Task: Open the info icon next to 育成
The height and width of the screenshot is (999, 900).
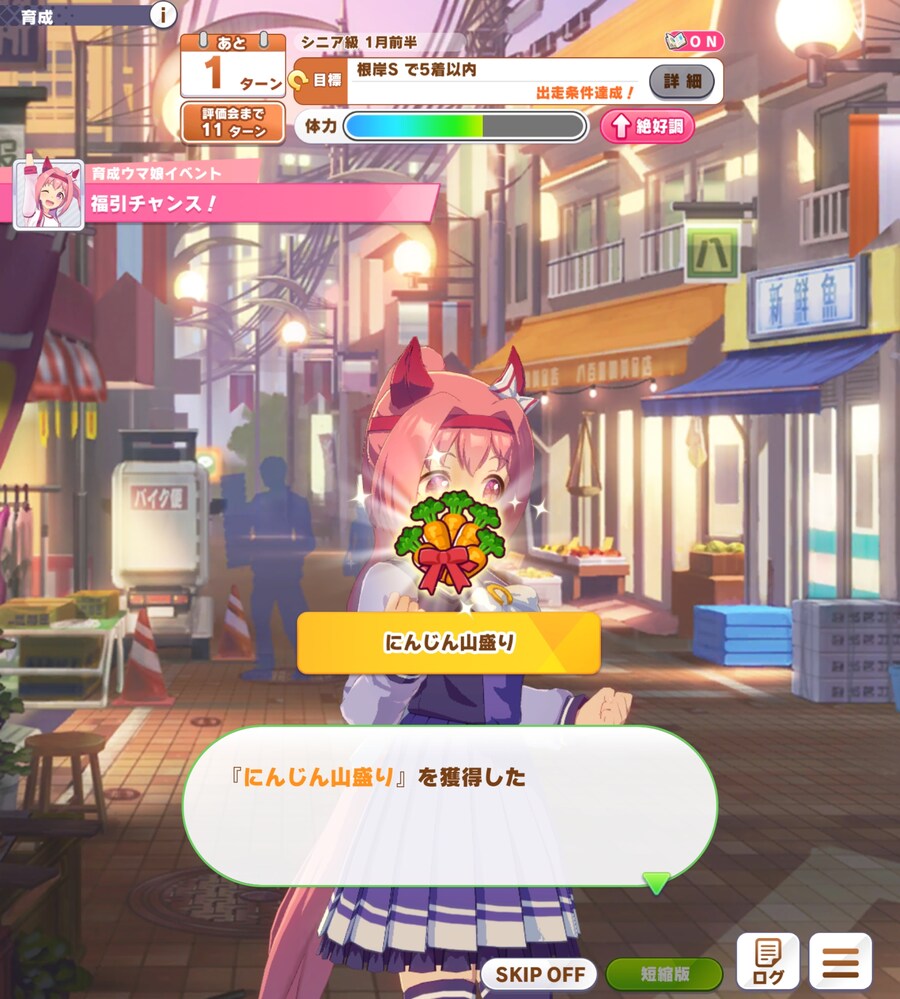Action: 163,14
